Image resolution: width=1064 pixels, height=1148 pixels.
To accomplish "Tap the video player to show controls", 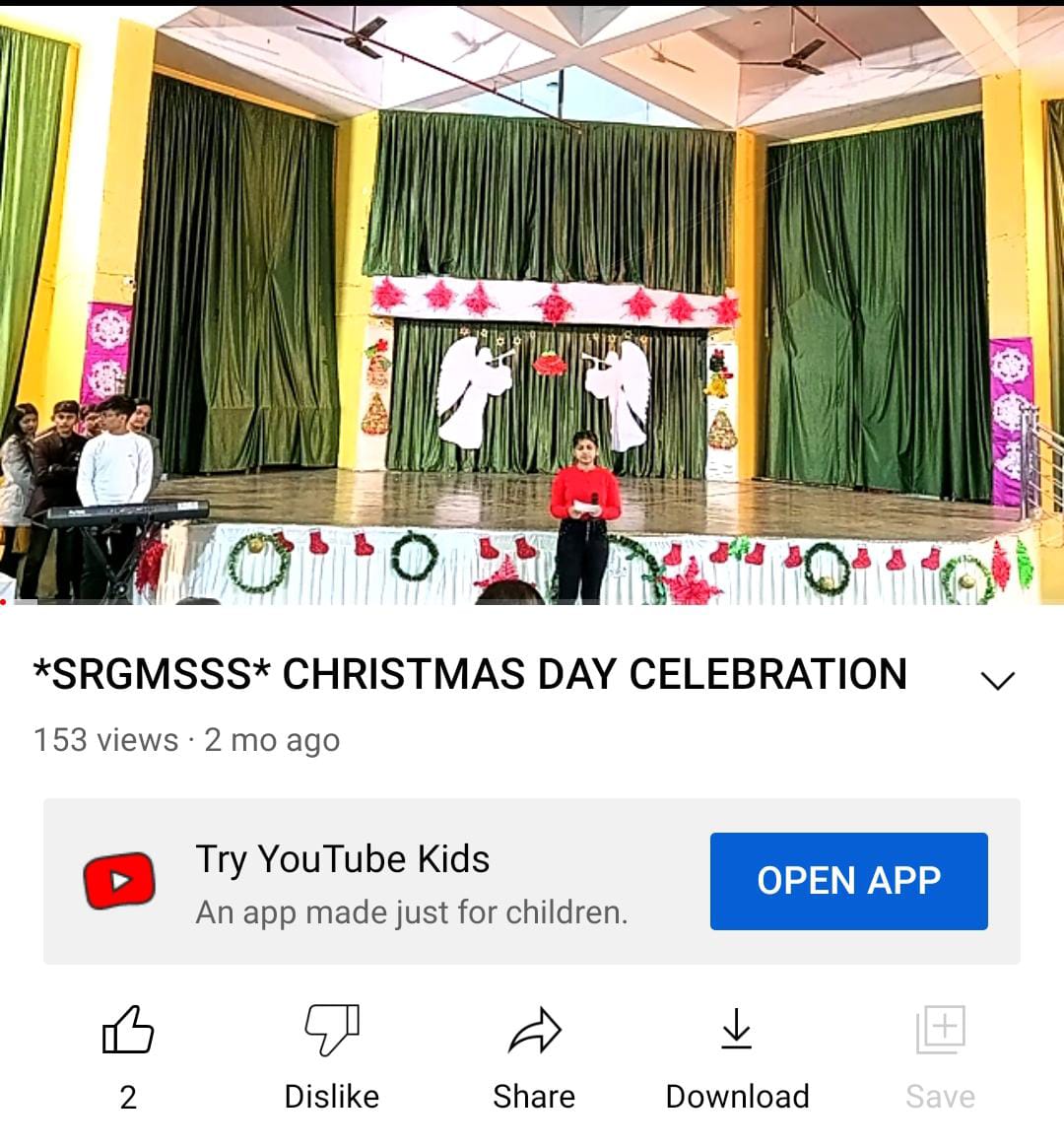I will pyautogui.click(x=532, y=305).
